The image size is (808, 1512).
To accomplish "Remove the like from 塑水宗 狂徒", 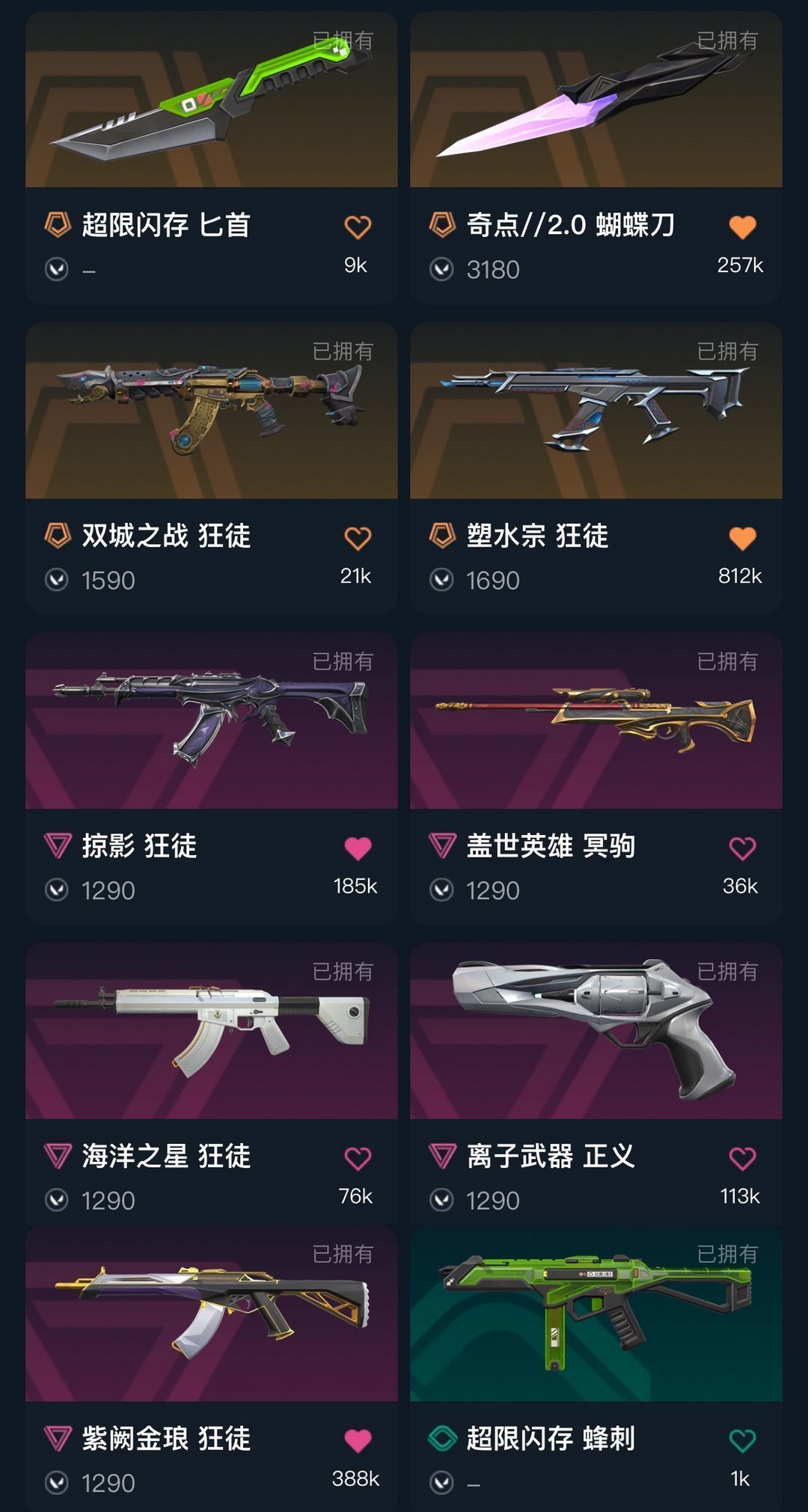I will (x=742, y=538).
